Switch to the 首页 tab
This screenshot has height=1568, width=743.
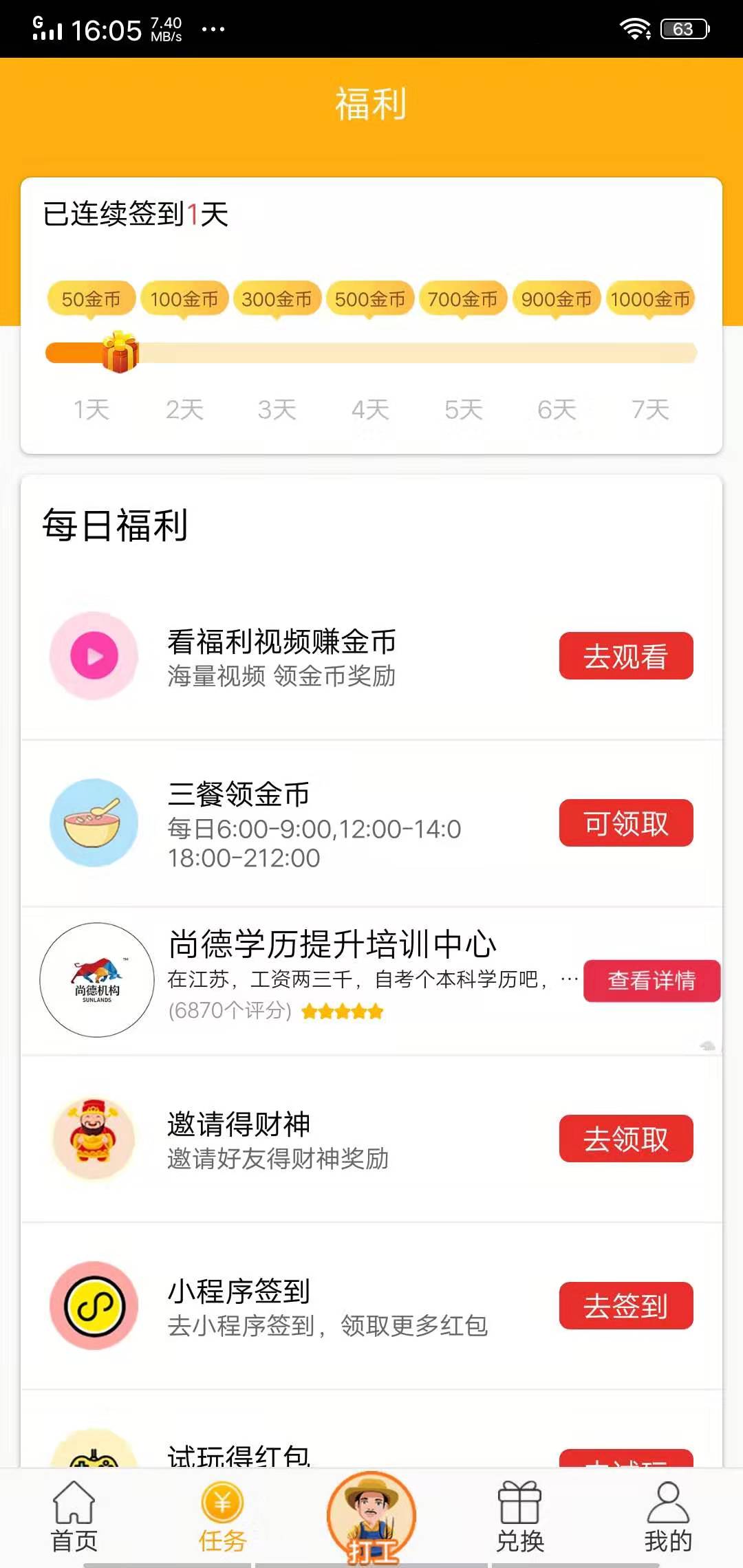74,1517
